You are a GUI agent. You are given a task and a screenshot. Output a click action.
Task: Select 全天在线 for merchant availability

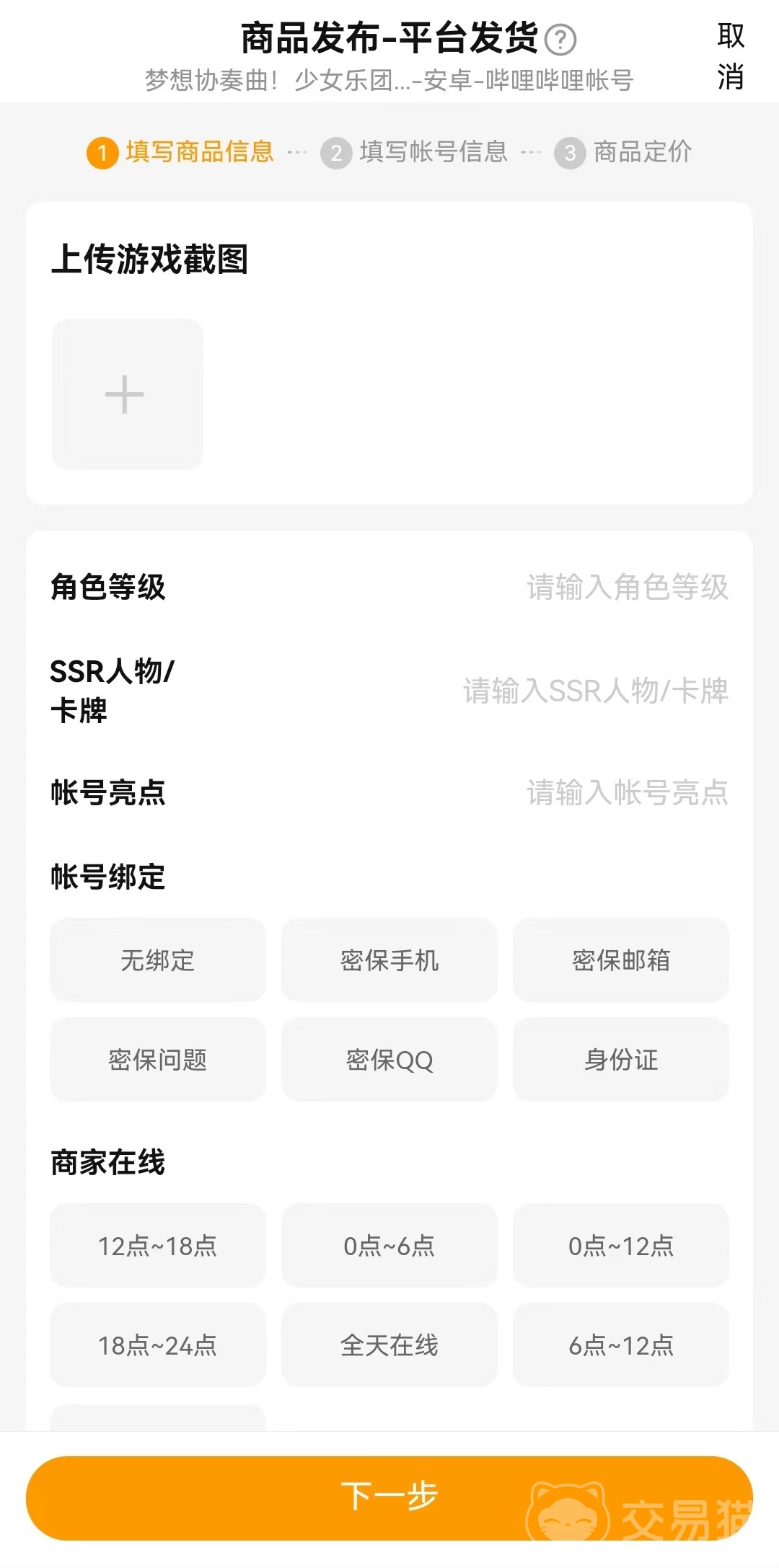[389, 1345]
